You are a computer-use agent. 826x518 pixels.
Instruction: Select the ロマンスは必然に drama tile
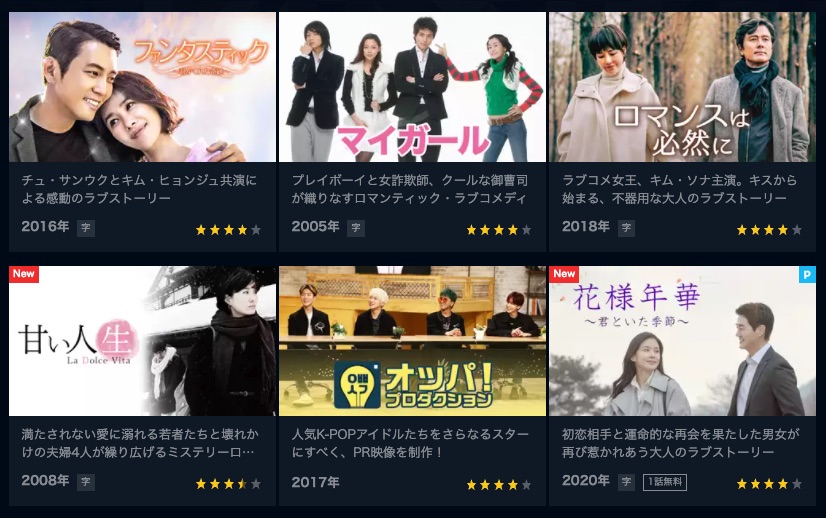682,88
